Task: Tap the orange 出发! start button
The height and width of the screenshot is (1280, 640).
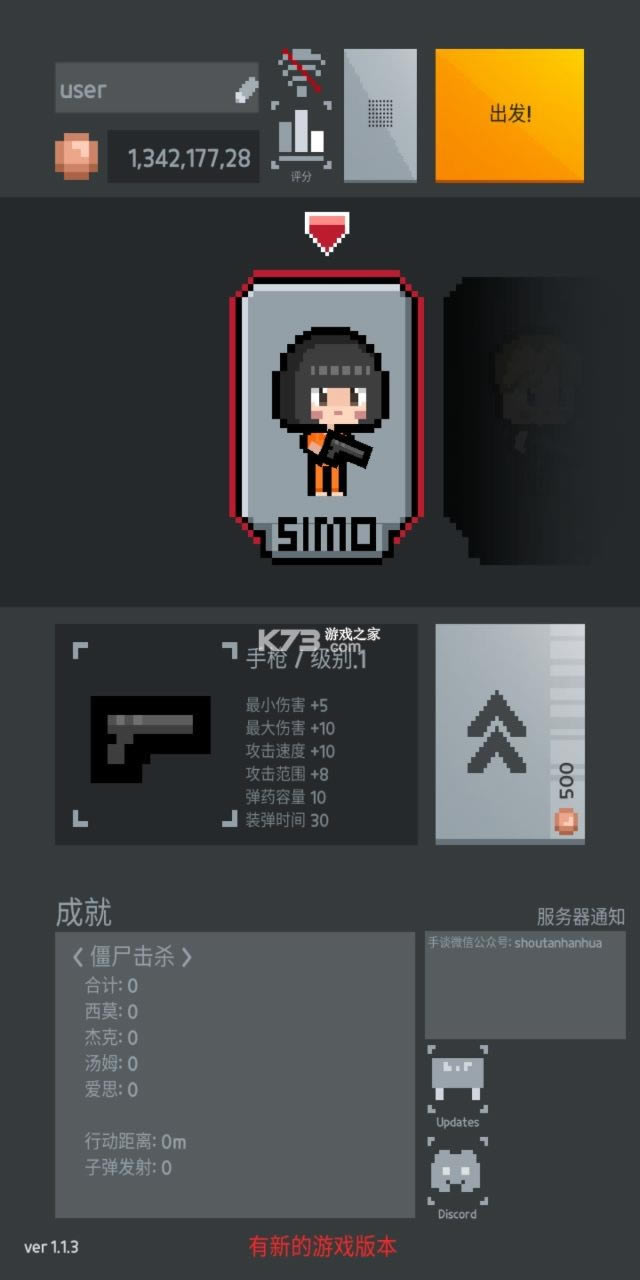Action: 509,115
